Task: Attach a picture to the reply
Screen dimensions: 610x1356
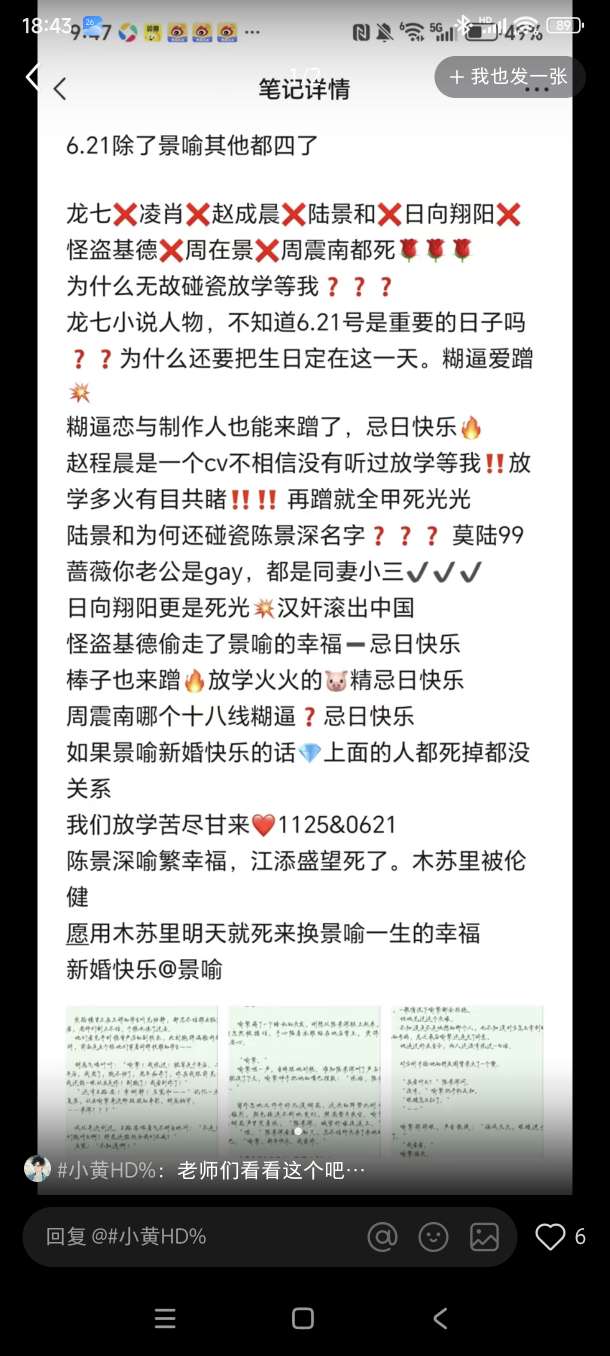Action: pyautogui.click(x=484, y=1237)
